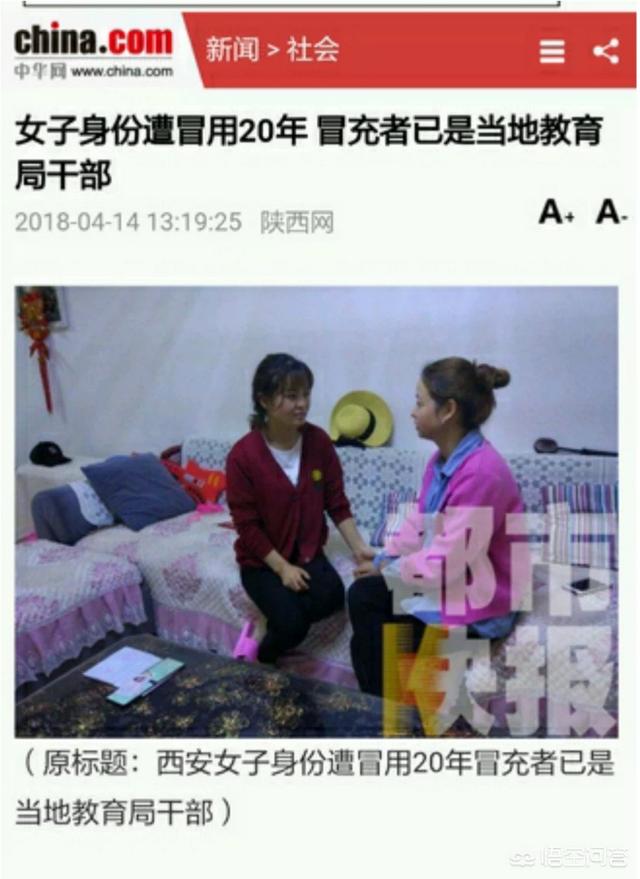Decrease font size with A-

pyautogui.click(x=610, y=212)
